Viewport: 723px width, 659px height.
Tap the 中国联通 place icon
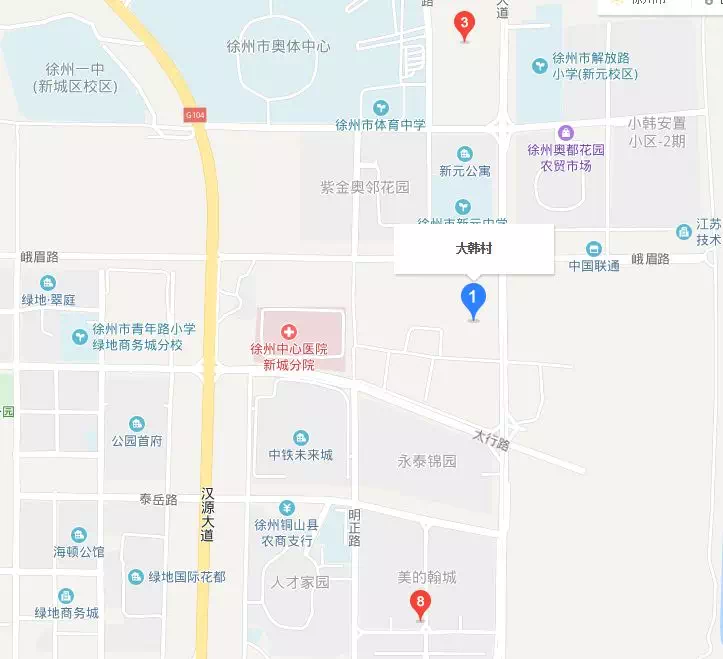pyautogui.click(x=594, y=248)
